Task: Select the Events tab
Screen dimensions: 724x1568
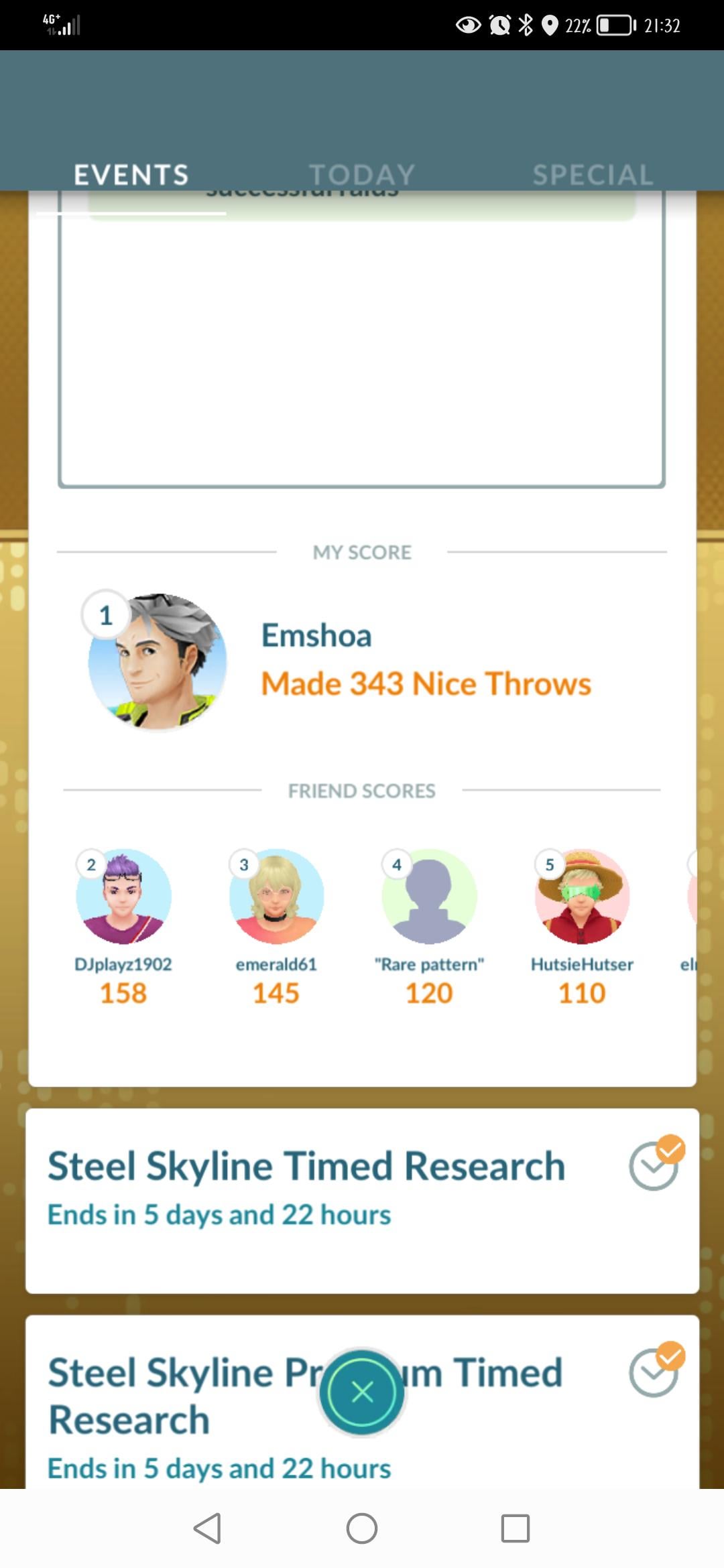Action: coord(131,175)
